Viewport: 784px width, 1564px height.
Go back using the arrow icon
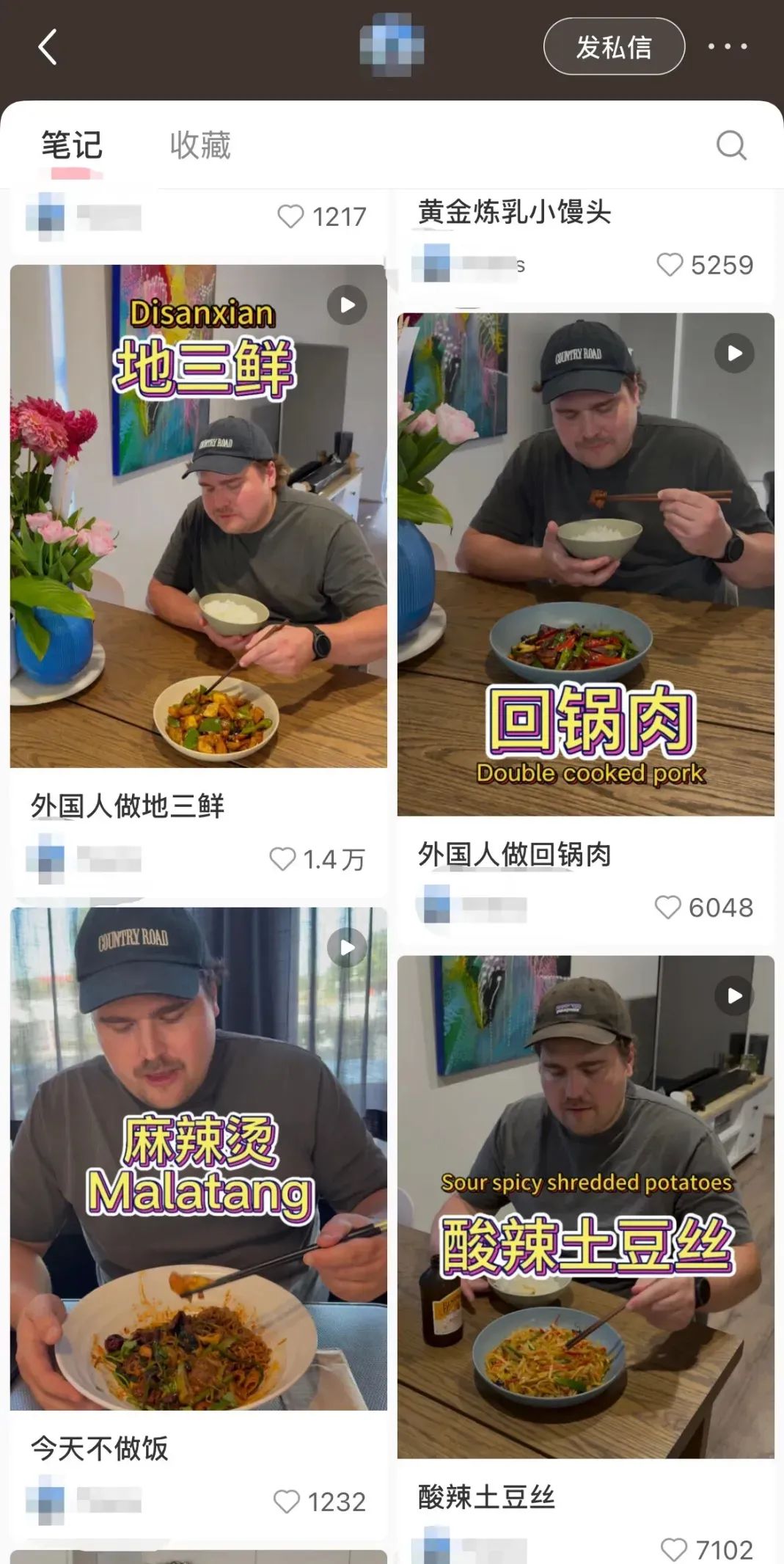(48, 47)
